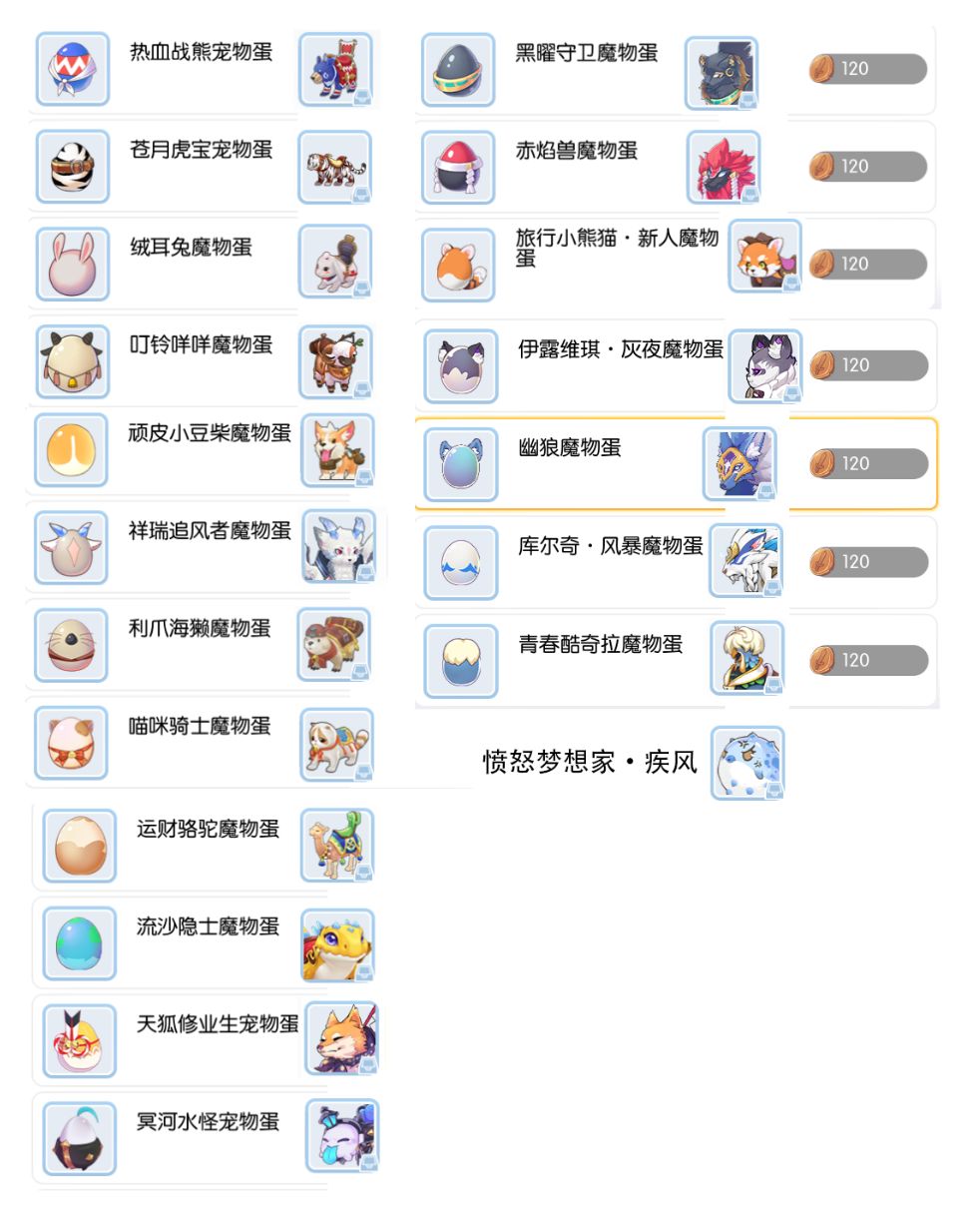This screenshot has height=1207, width=980.
Task: Click the 流沙隐士魔物蛋 egg icon
Action: pyautogui.click(x=79, y=941)
